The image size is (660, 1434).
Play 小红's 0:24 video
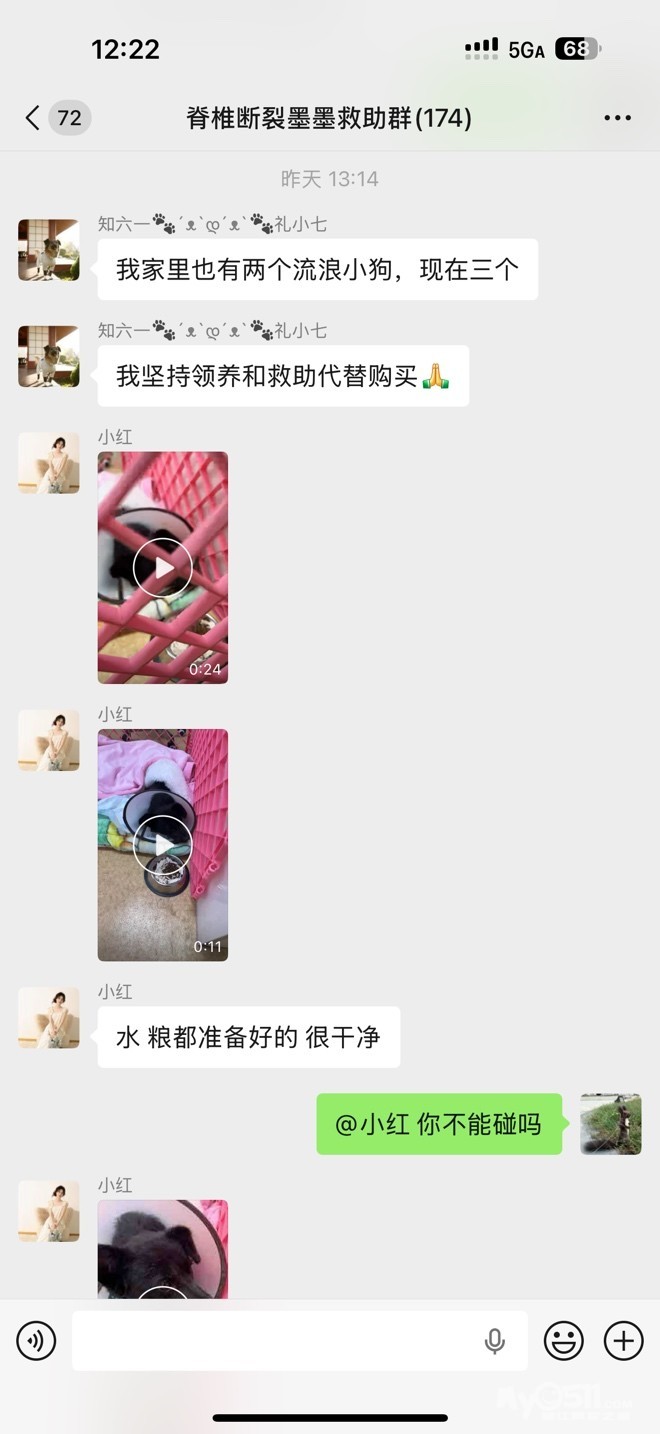coord(162,568)
